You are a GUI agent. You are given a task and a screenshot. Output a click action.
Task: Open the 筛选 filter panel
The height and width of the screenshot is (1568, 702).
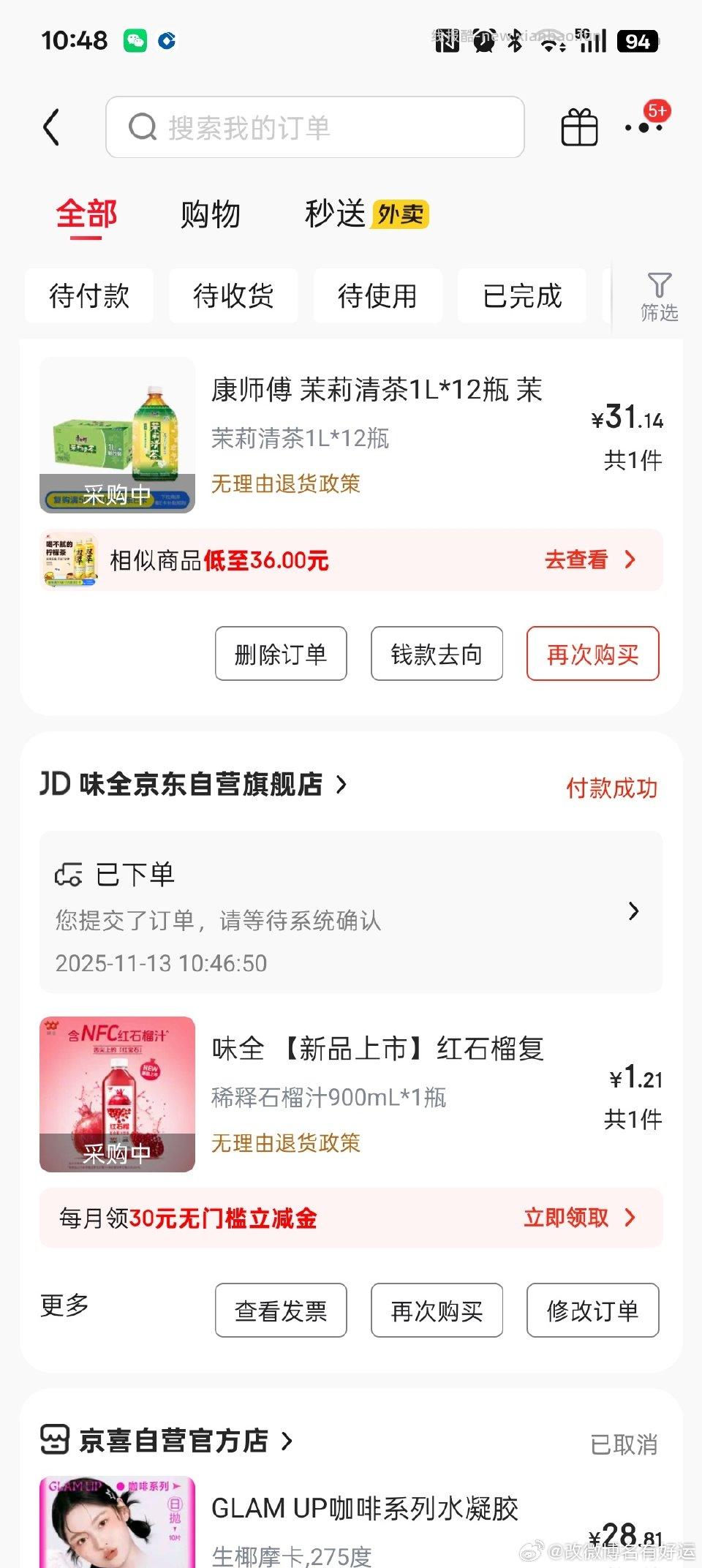pyautogui.click(x=657, y=295)
